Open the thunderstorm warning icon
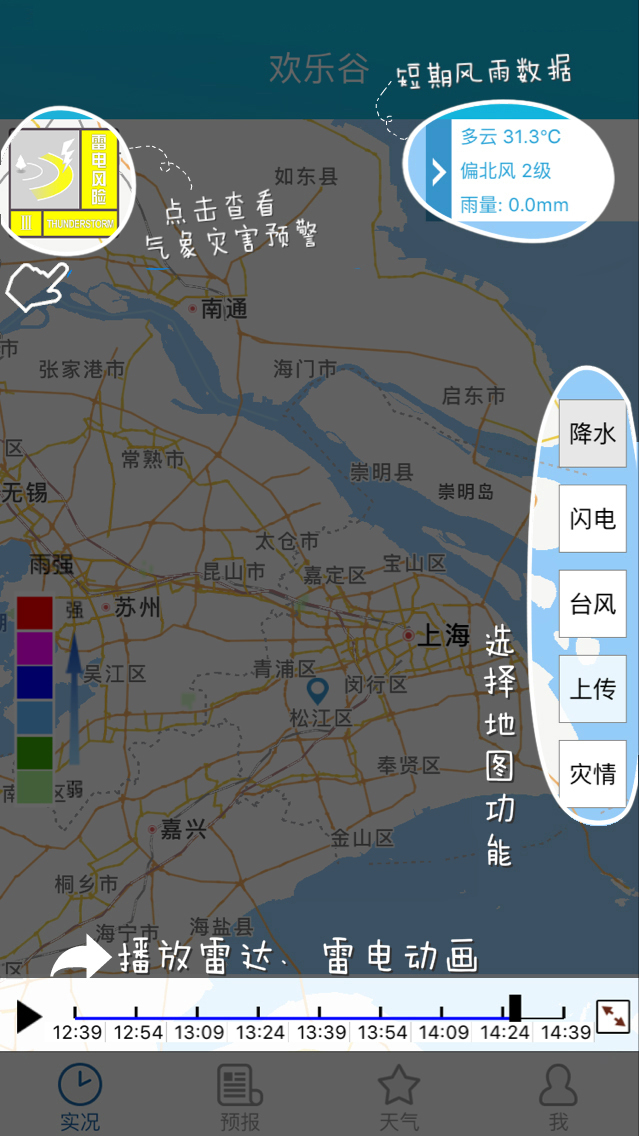 click(x=64, y=181)
